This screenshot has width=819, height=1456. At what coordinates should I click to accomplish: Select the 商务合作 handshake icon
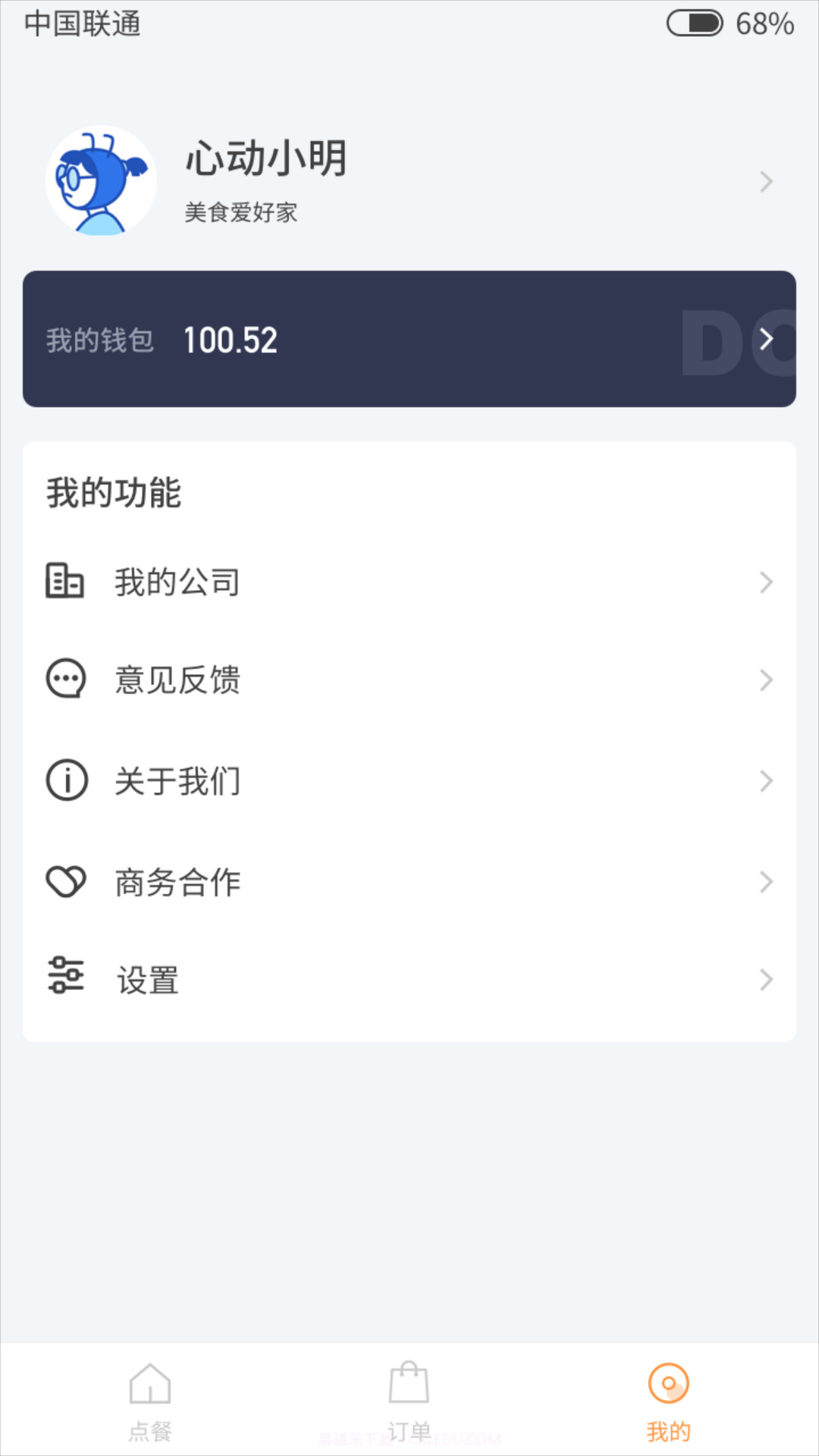pos(66,881)
